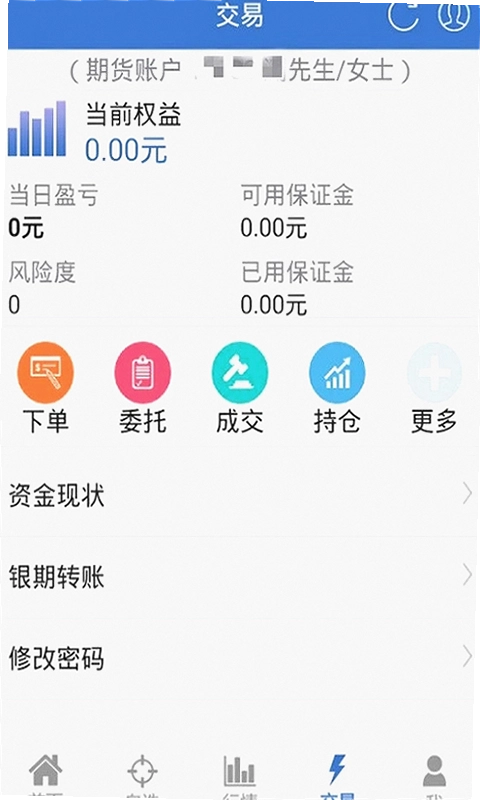Viewport: 480px width, 800px height.
Task: View 成交 trade records
Action: (x=240, y=388)
